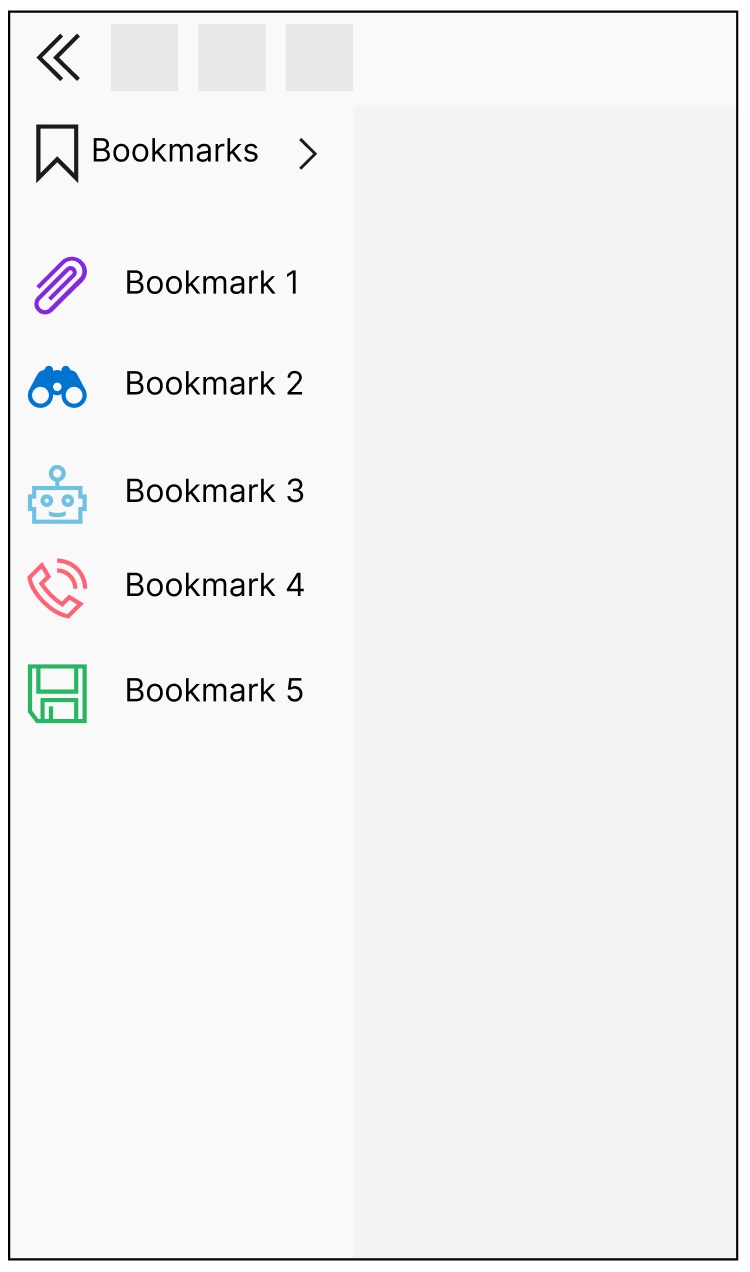
Task: Switch to the Bookmarks panel section
Action: (174, 150)
